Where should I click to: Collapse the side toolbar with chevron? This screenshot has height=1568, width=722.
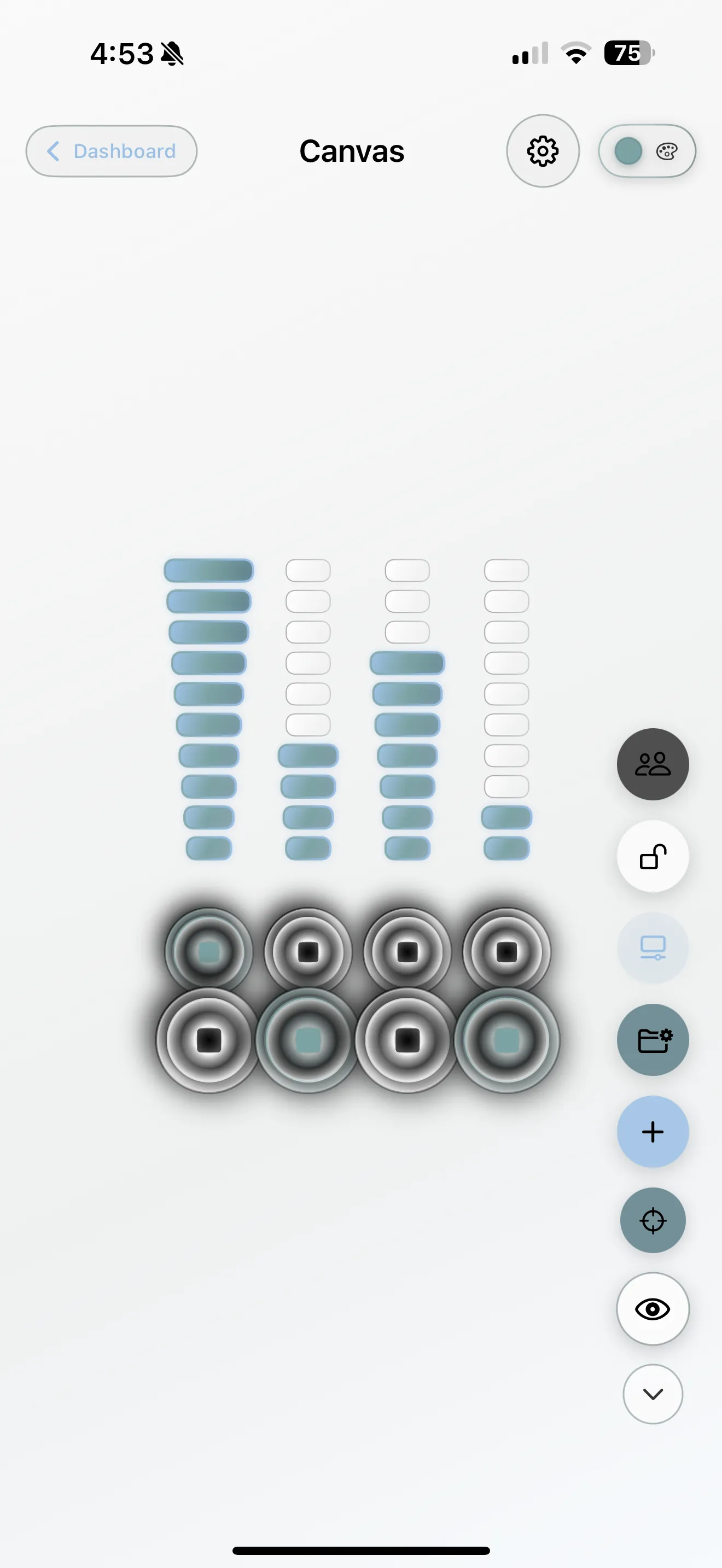653,1394
